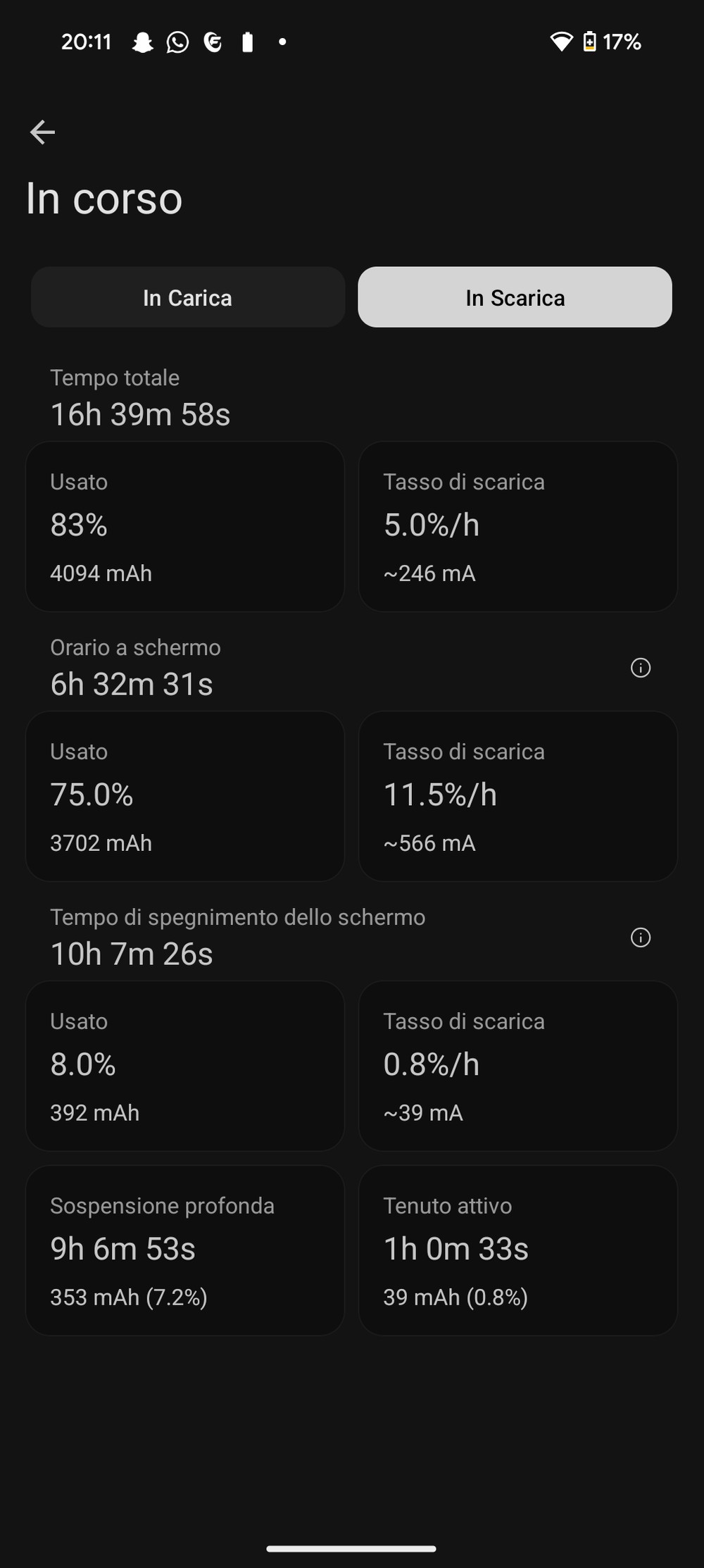Switch to the In Carica tab

(188, 297)
